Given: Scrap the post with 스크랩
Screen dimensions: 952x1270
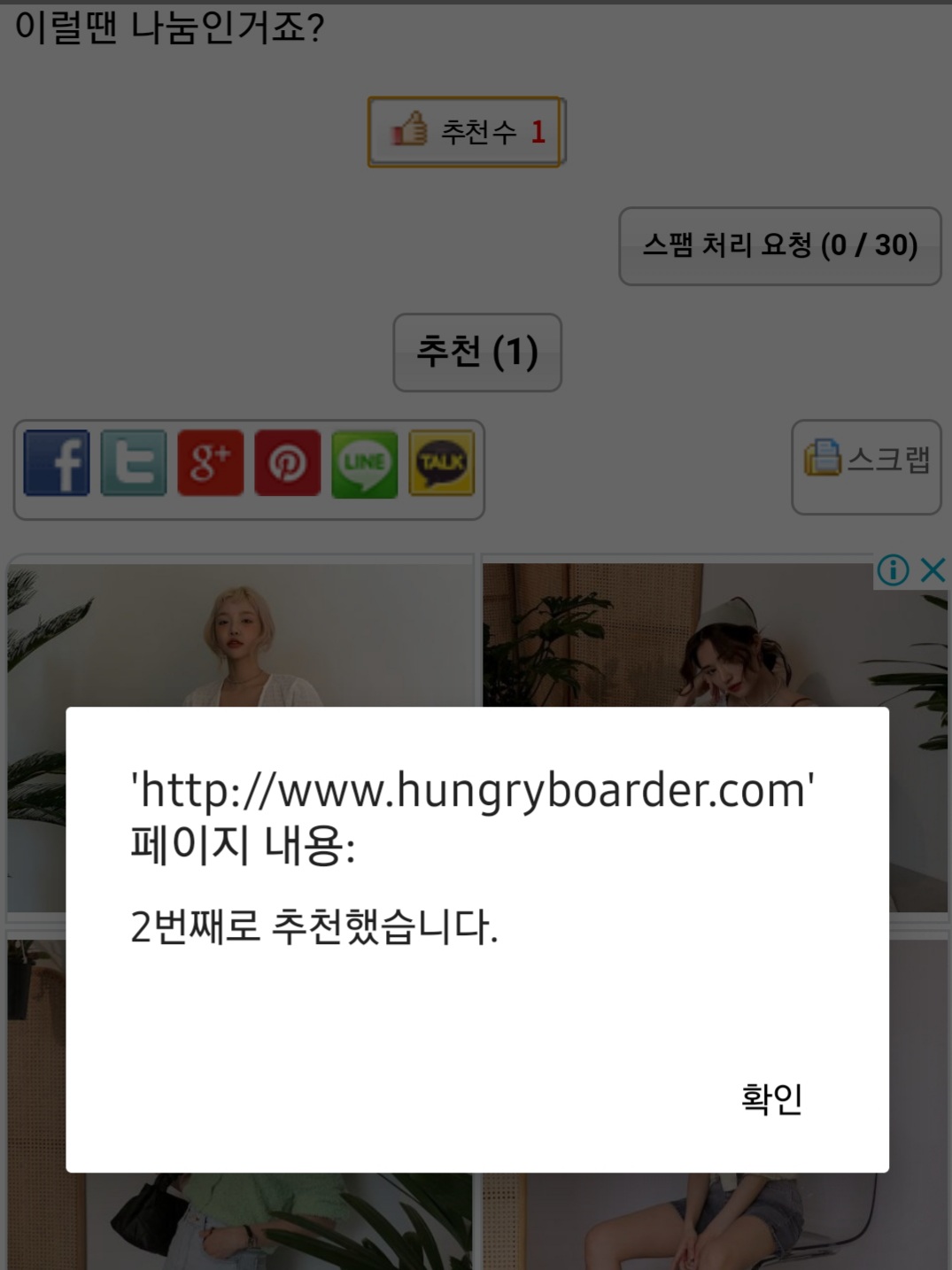Looking at the screenshot, I should 866,465.
